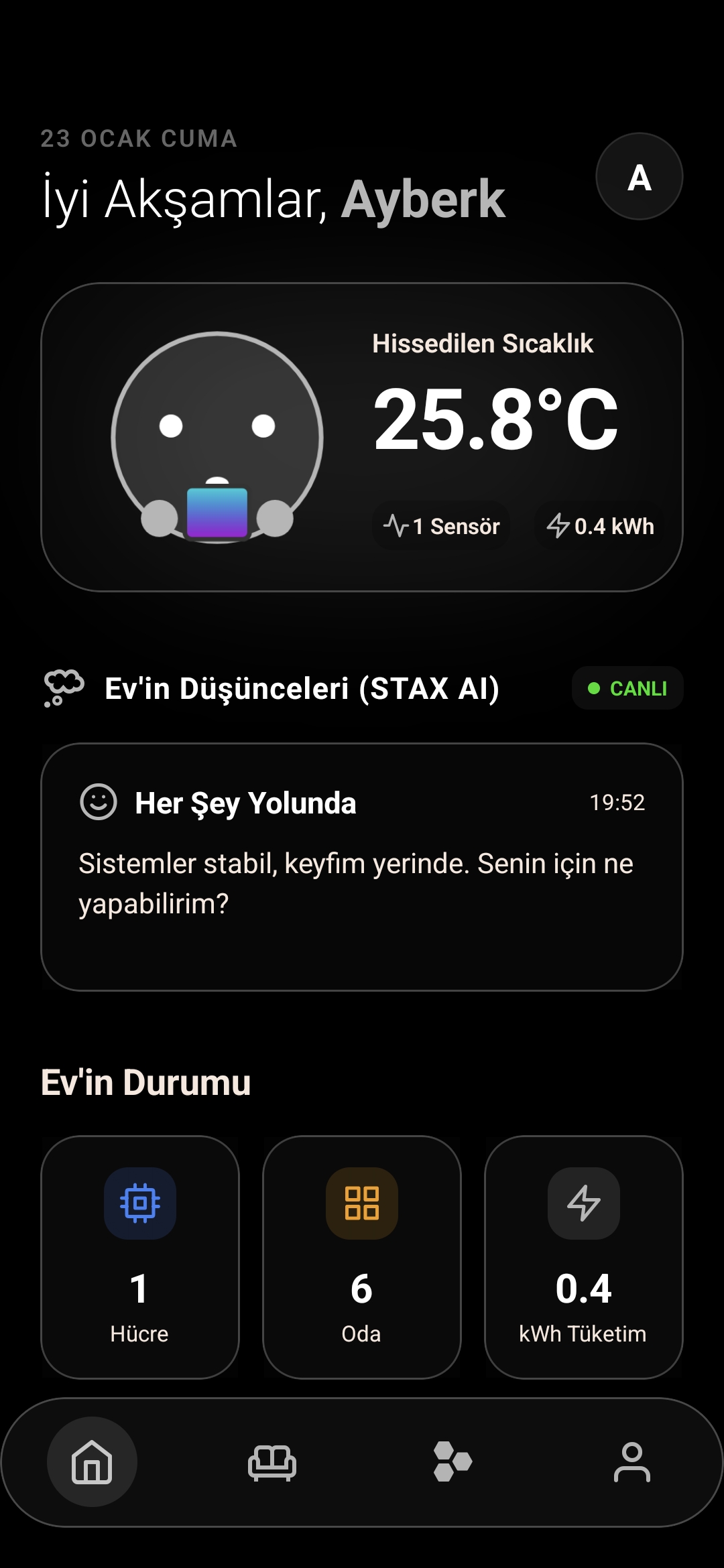Open the profile icon in the navigation bar
724x1568 pixels.
tap(631, 1462)
